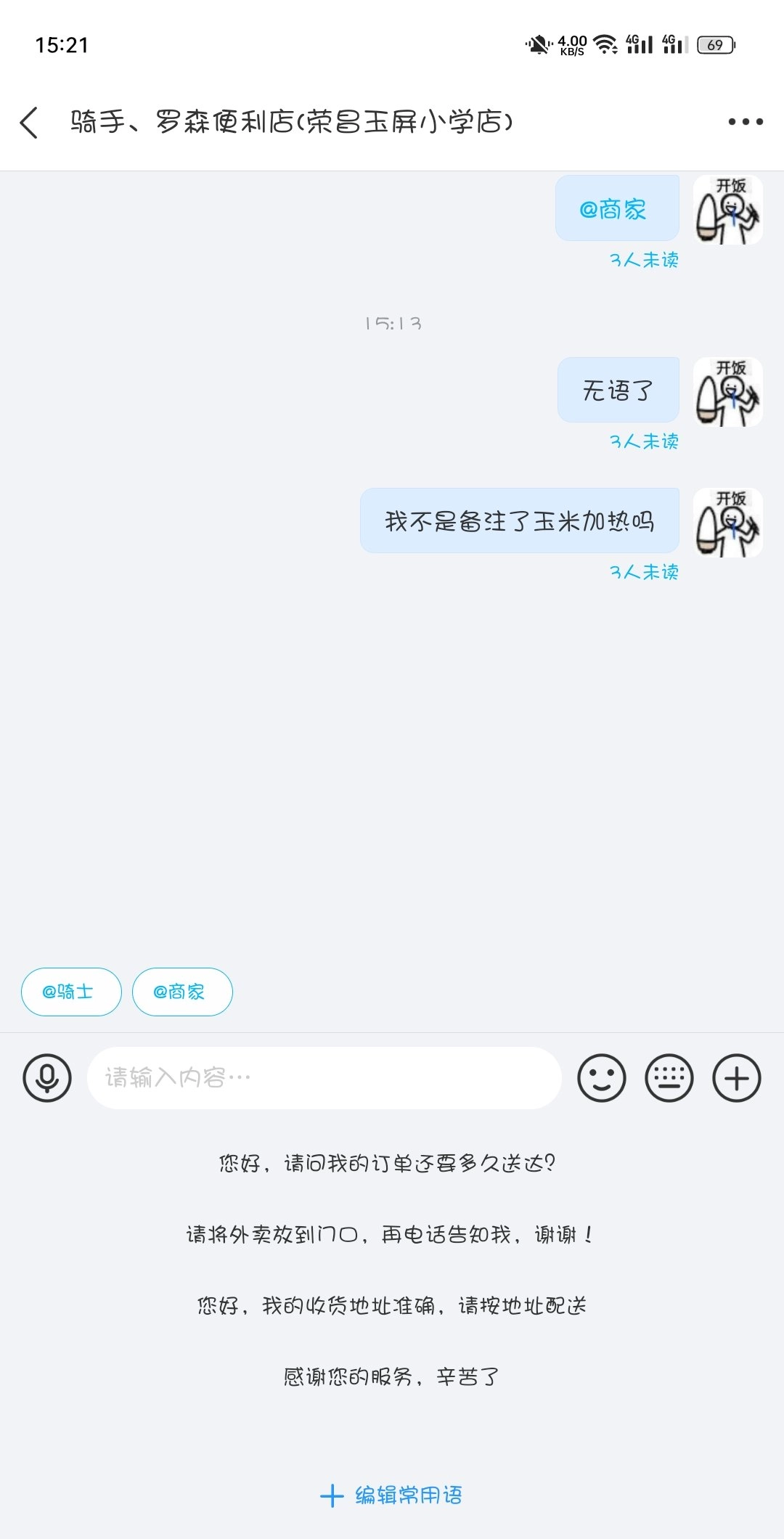This screenshot has height=1539, width=784.
Task: Tap the @骑士 mention chip
Action: point(71,992)
